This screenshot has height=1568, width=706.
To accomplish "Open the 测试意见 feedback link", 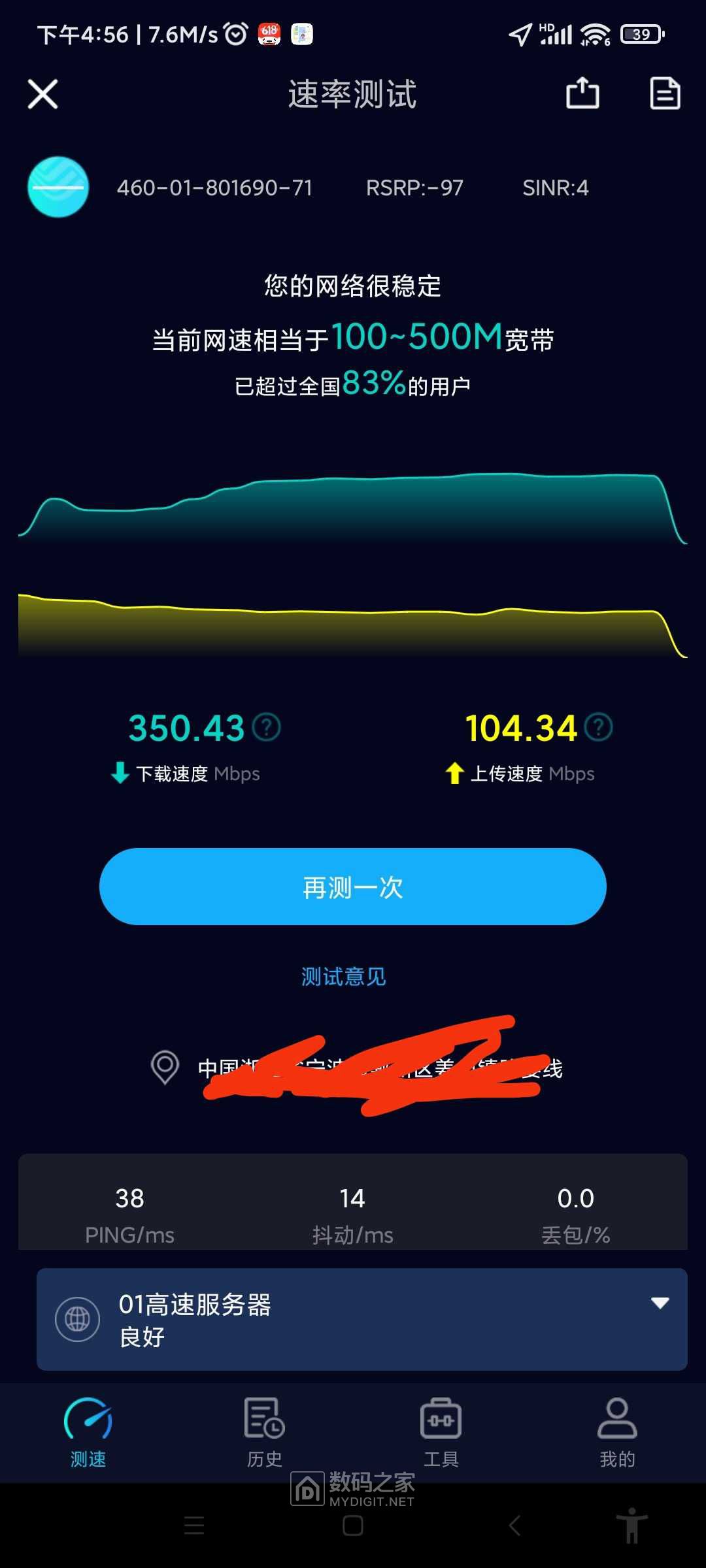I will click(x=343, y=977).
